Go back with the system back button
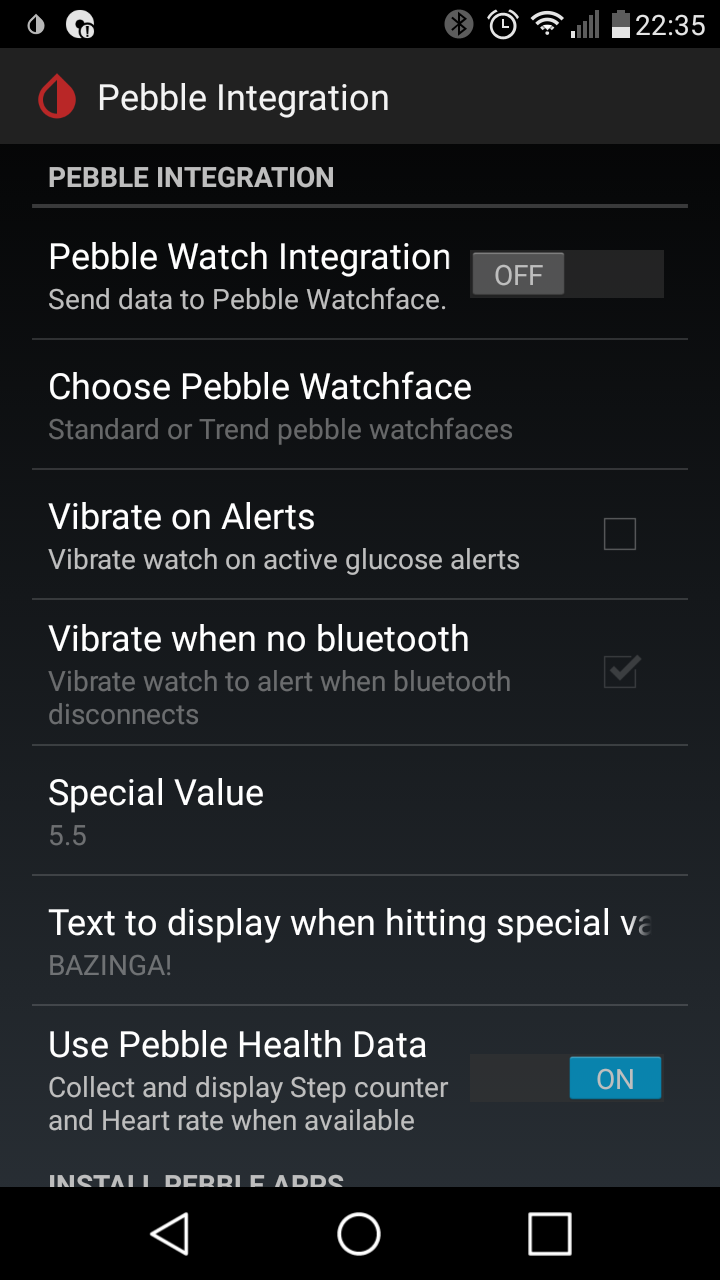The height and width of the screenshot is (1280, 720). (x=170, y=1233)
